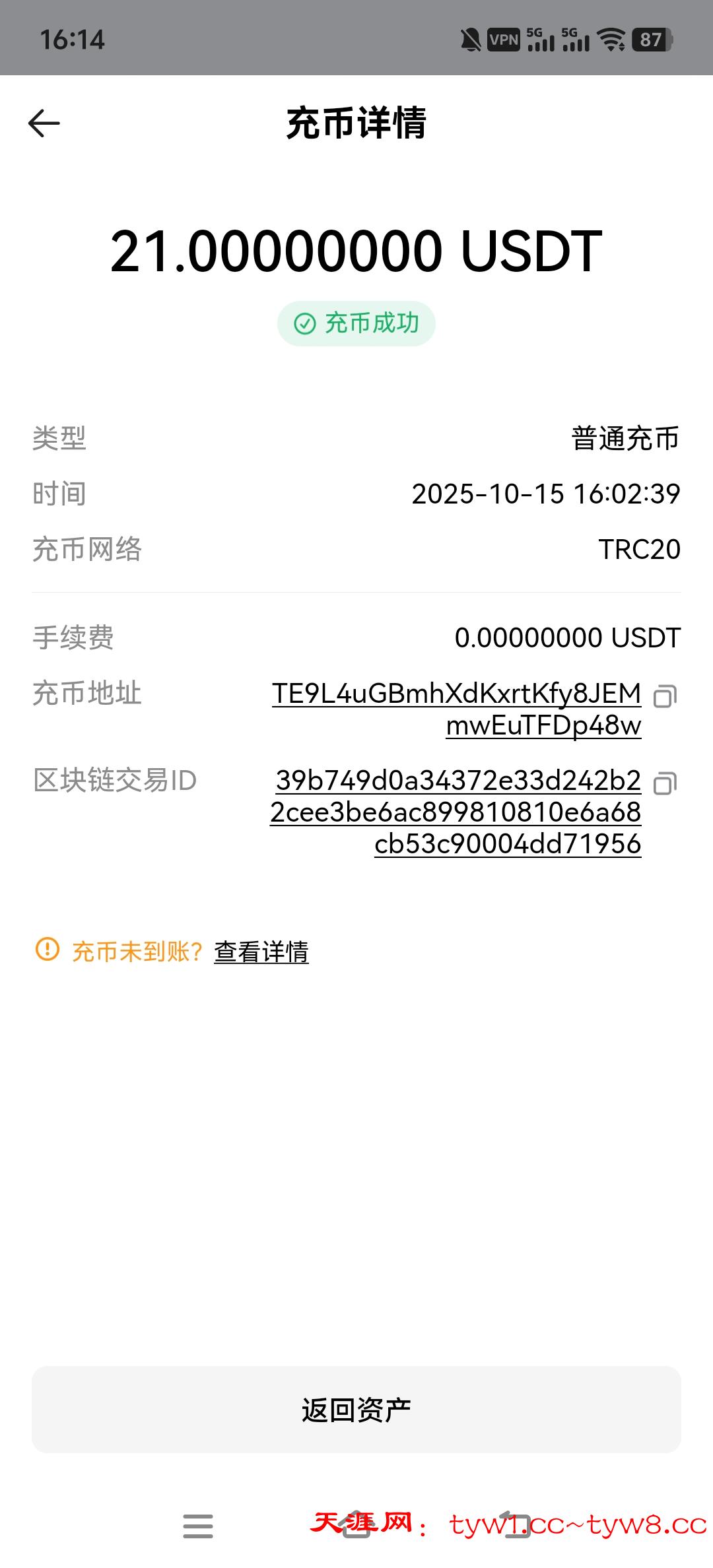This screenshot has width=713, height=1568.
Task: Go back from the deposit details page
Action: pyautogui.click(x=44, y=123)
